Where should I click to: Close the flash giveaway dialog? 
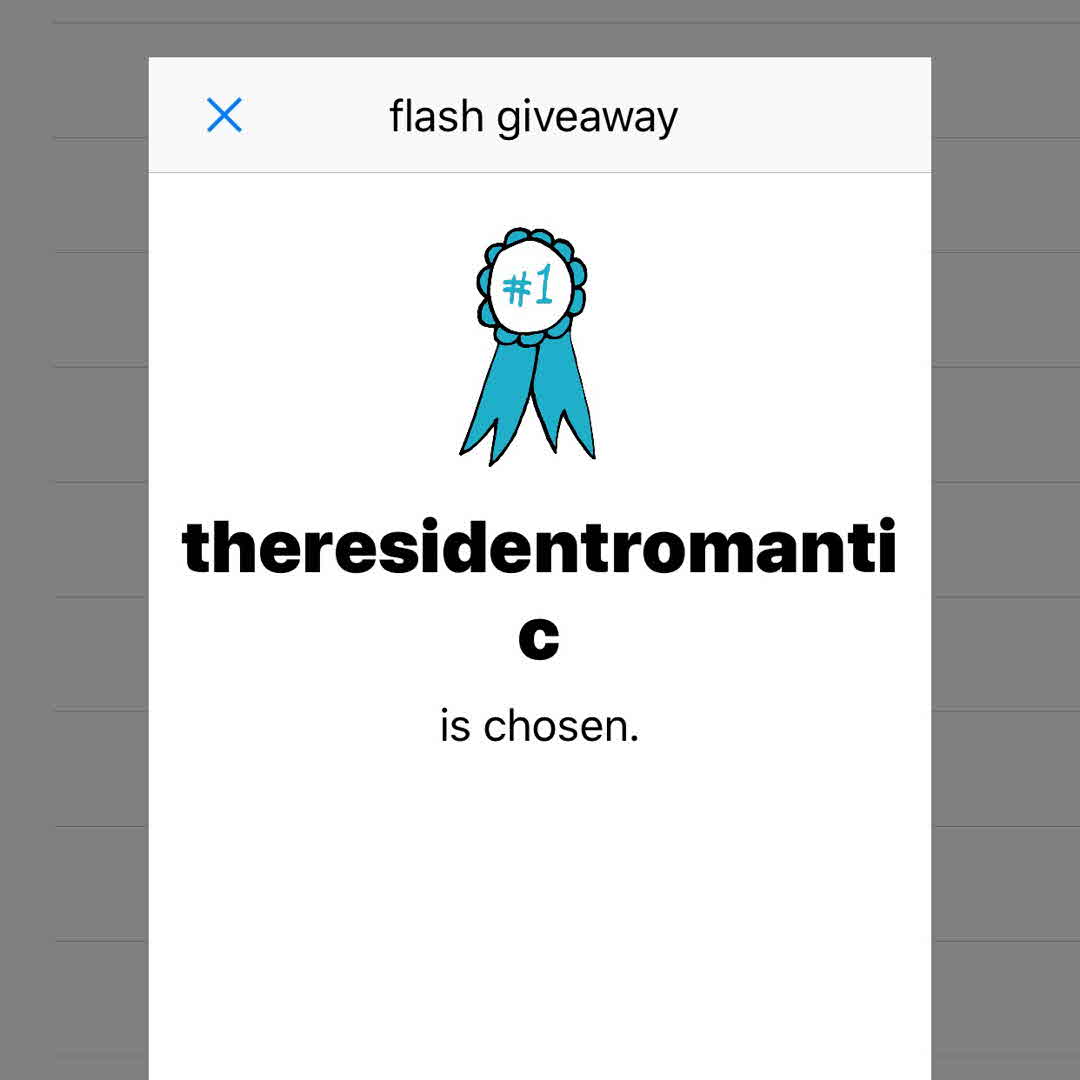(x=224, y=116)
